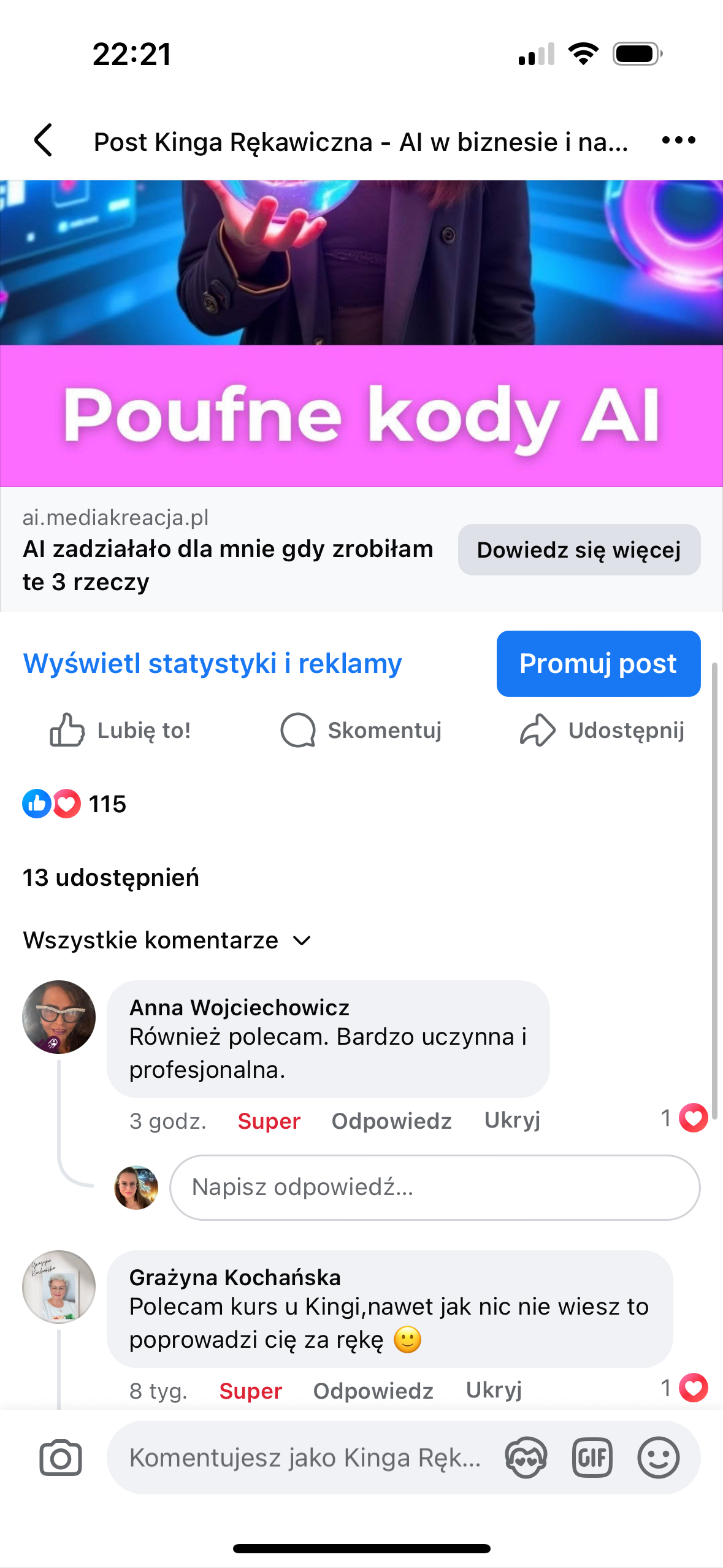Viewport: 723px width, 1568px height.
Task: Open Grażyna Kochańska's profile picture
Action: click(x=59, y=1287)
